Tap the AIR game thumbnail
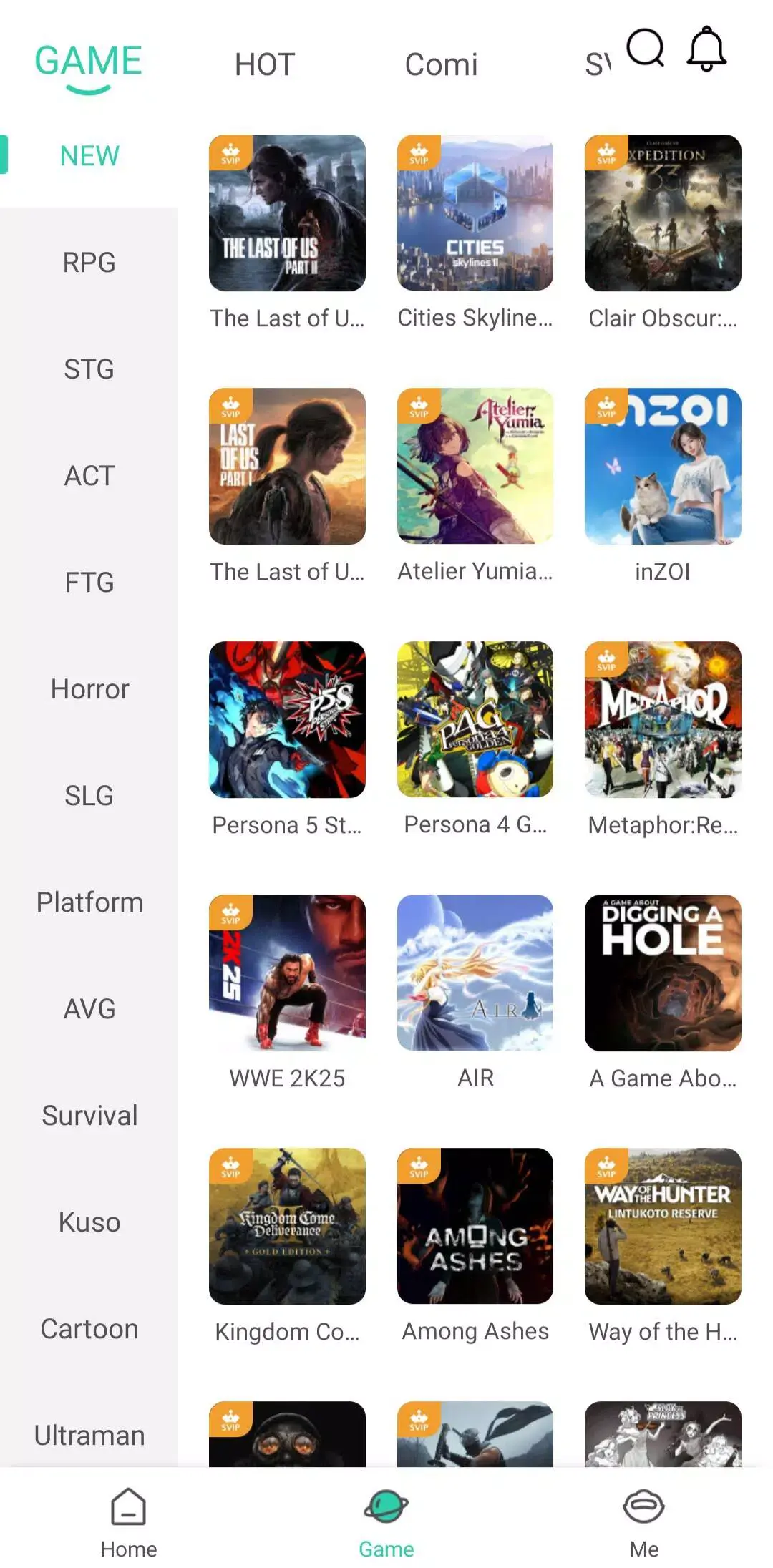 point(475,973)
